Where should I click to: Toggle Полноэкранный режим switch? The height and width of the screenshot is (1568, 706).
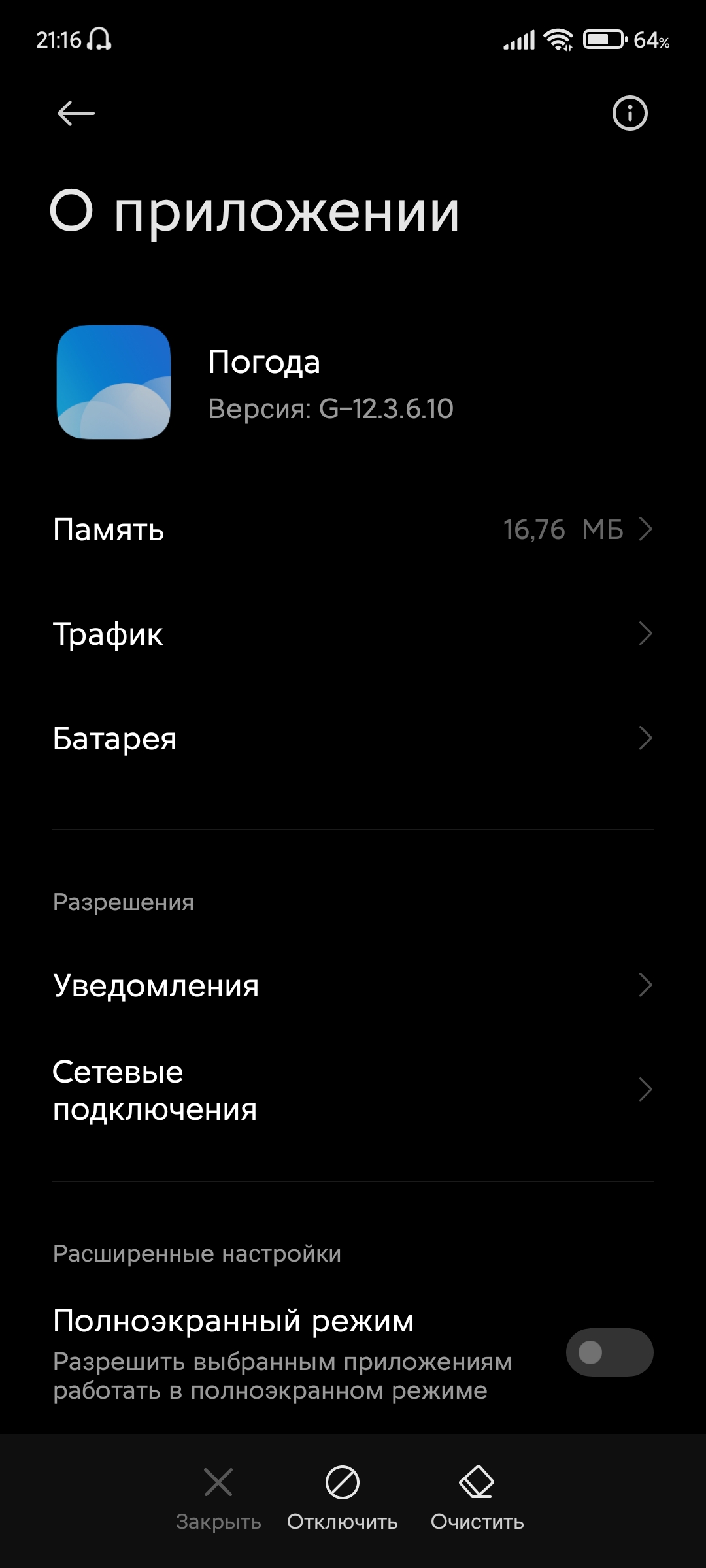[x=609, y=1352]
